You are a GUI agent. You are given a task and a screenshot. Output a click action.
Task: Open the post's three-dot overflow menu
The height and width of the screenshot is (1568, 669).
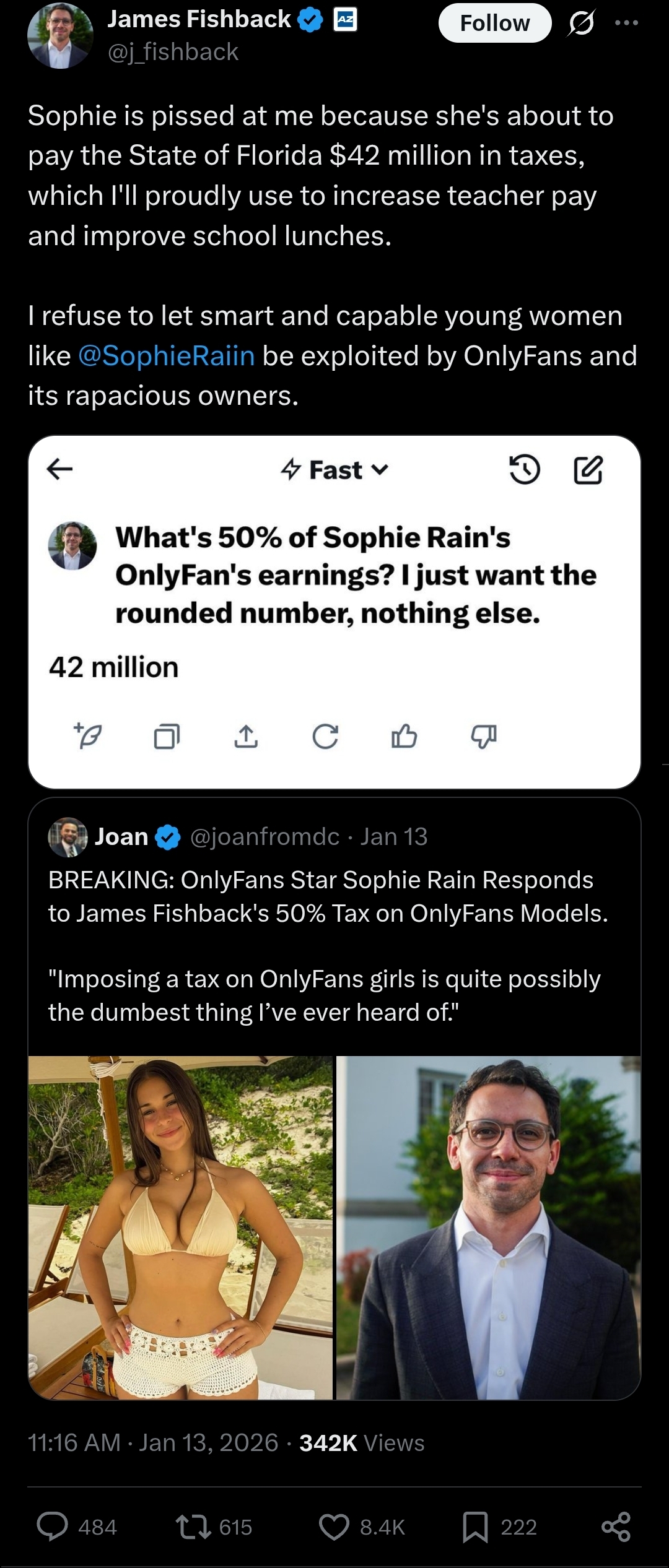626,23
